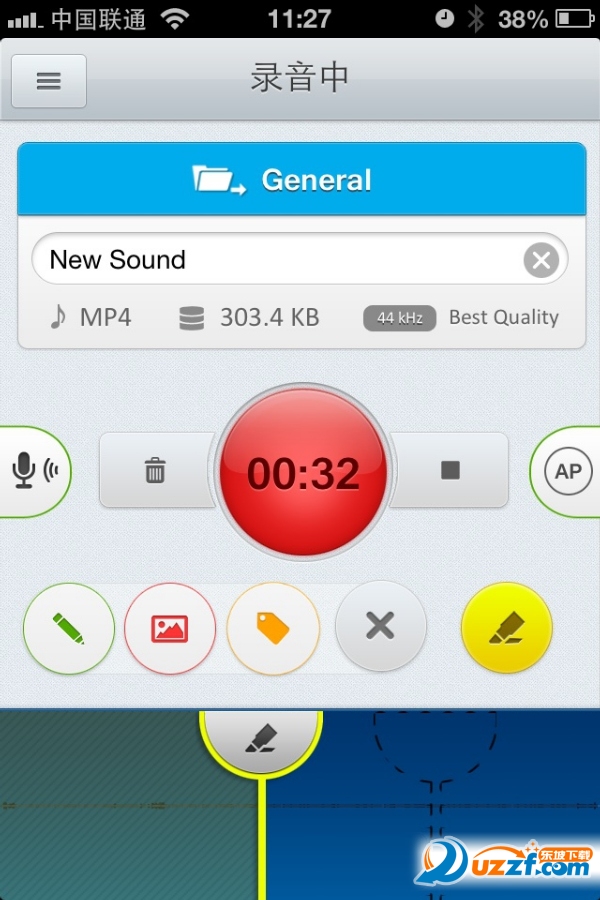
Task: Stop the recording
Action: coord(450,470)
